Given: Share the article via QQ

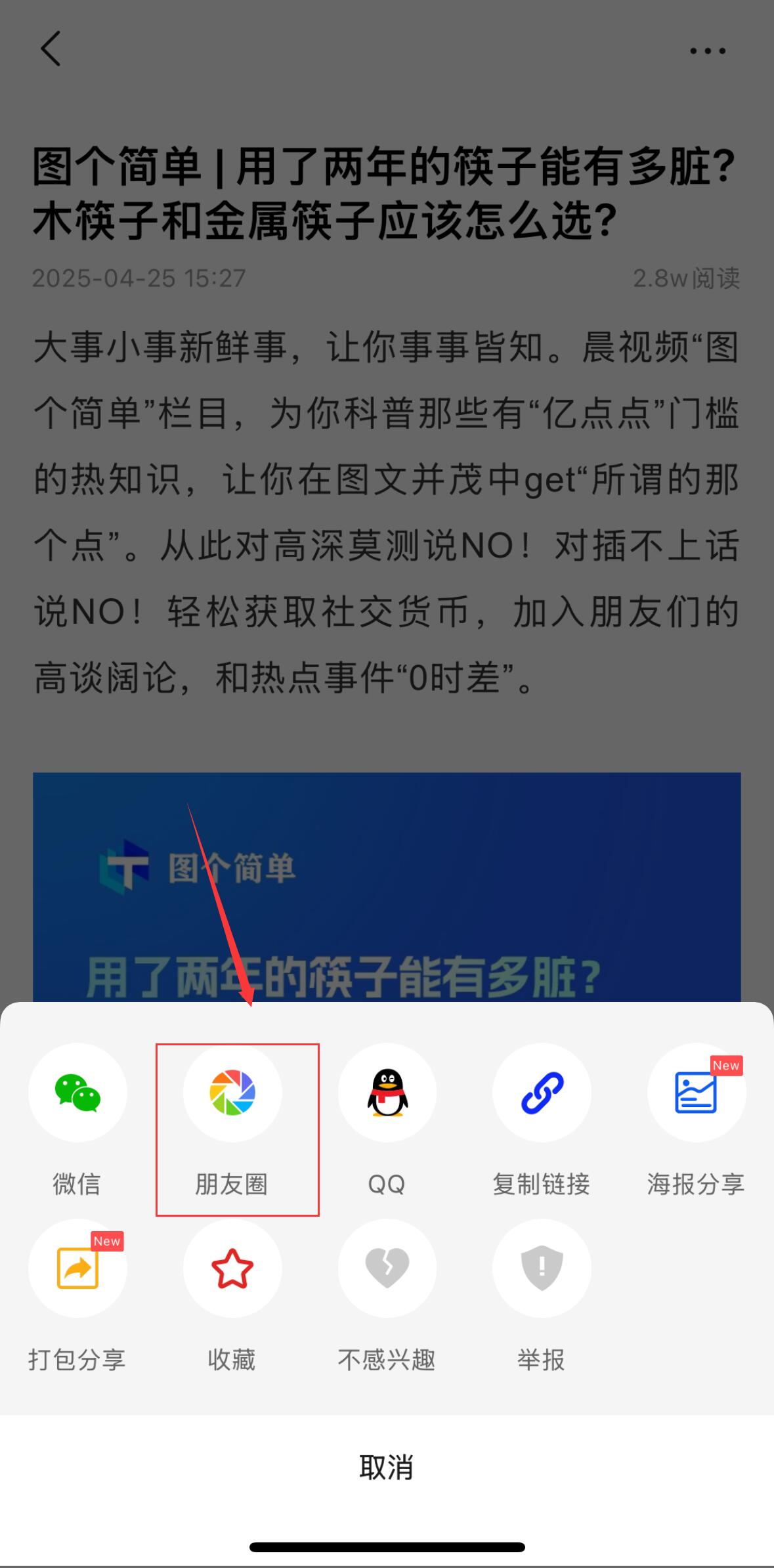Looking at the screenshot, I should click(387, 1093).
